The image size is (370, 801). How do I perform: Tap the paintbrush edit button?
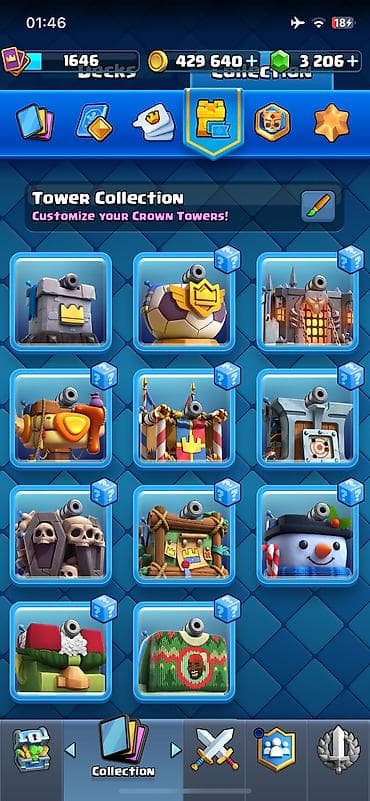[x=318, y=206]
